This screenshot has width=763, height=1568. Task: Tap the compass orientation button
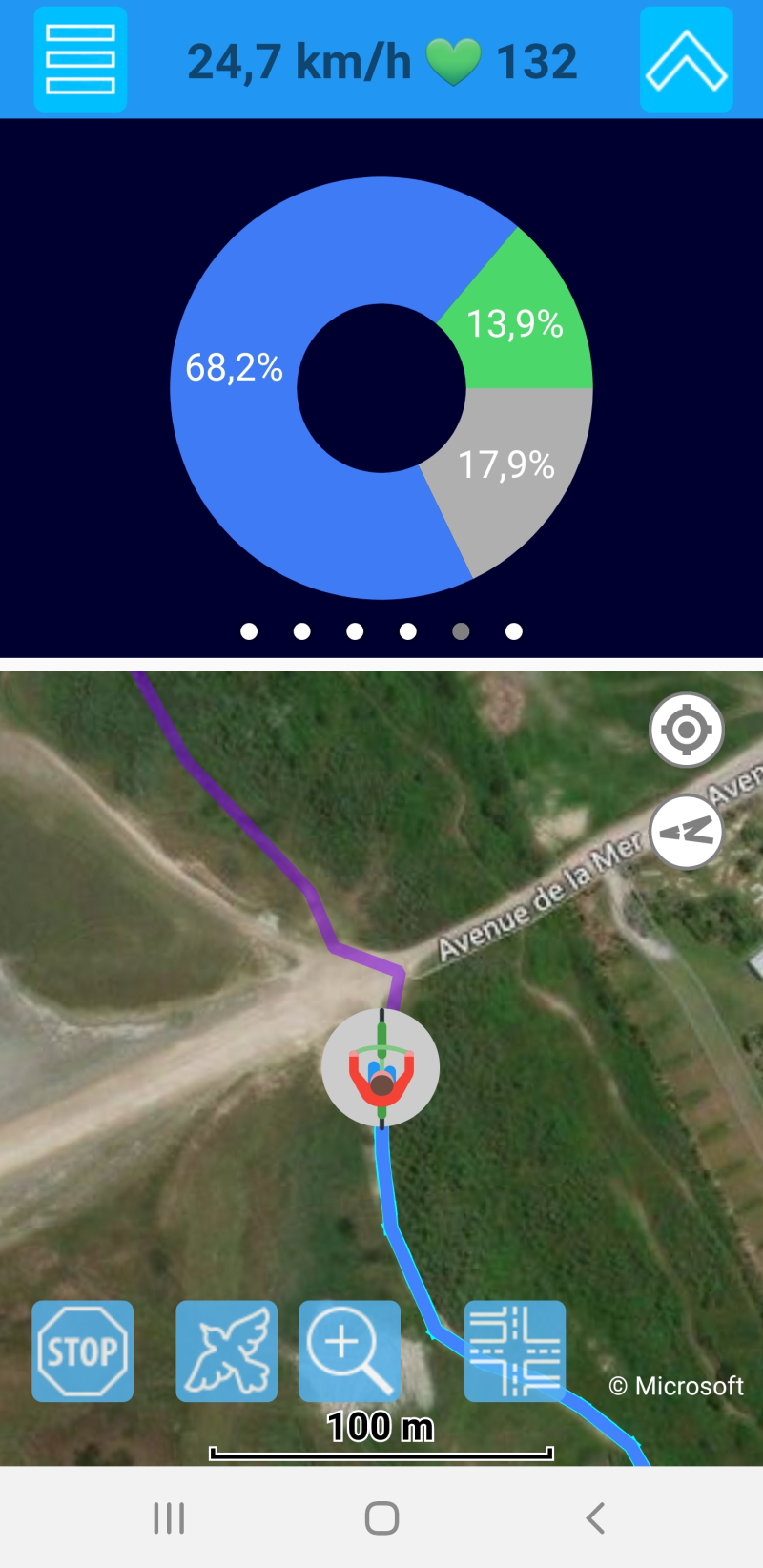(x=686, y=832)
